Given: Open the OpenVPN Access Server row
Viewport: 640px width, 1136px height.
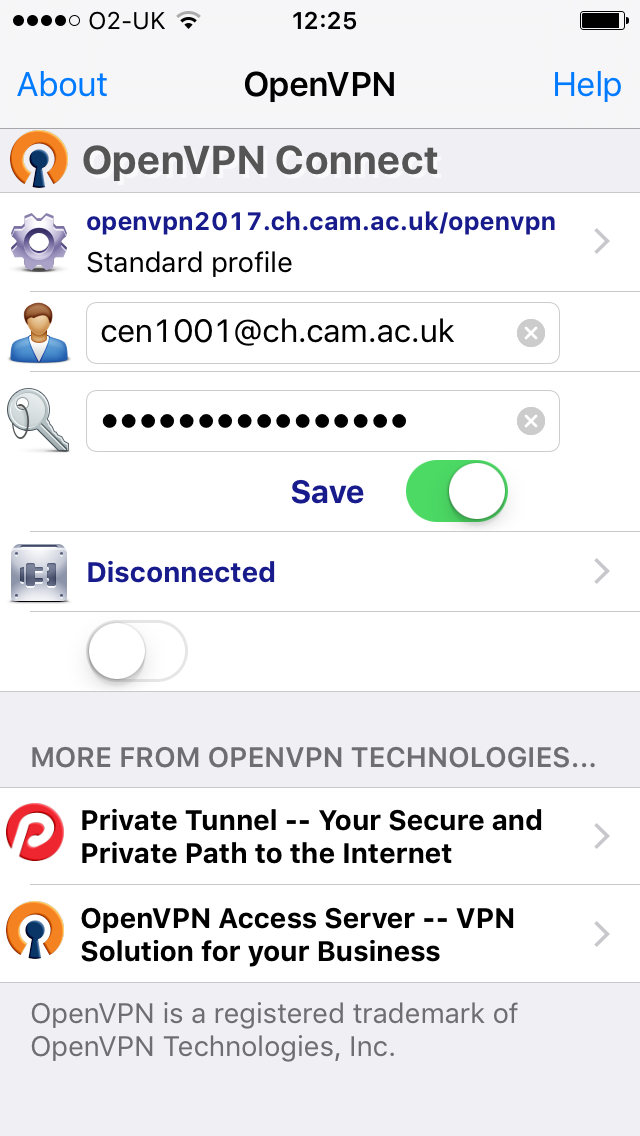Looking at the screenshot, I should point(320,934).
